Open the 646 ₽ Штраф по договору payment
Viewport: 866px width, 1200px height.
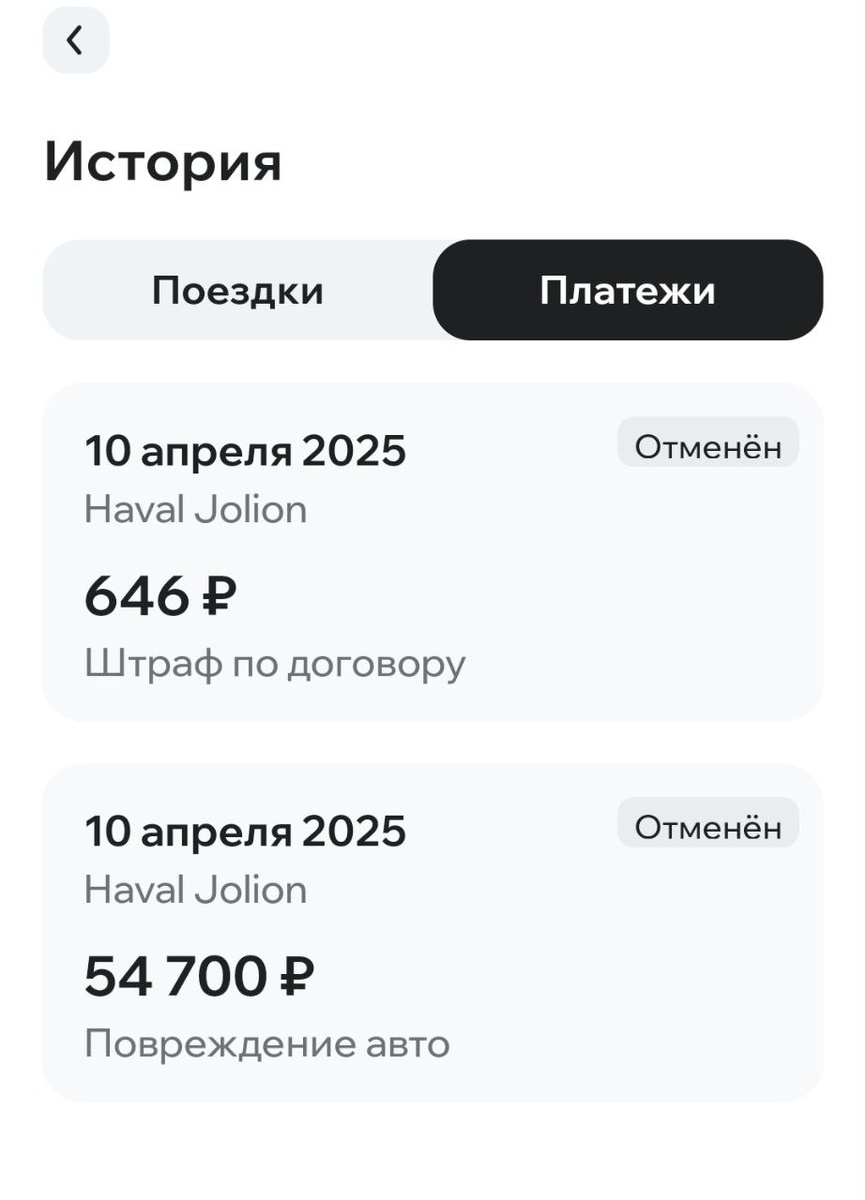click(x=432, y=552)
